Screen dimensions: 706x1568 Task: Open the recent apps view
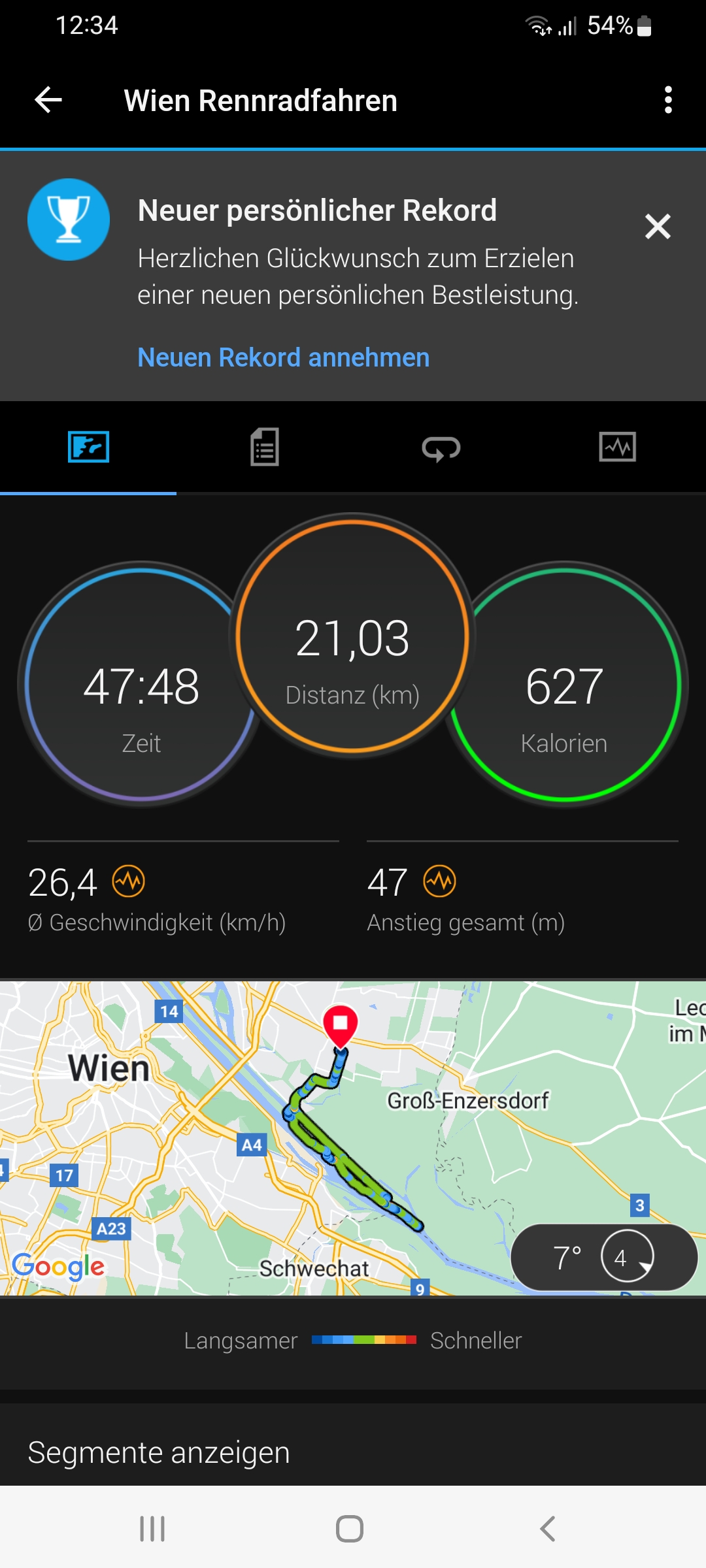tap(152, 1529)
